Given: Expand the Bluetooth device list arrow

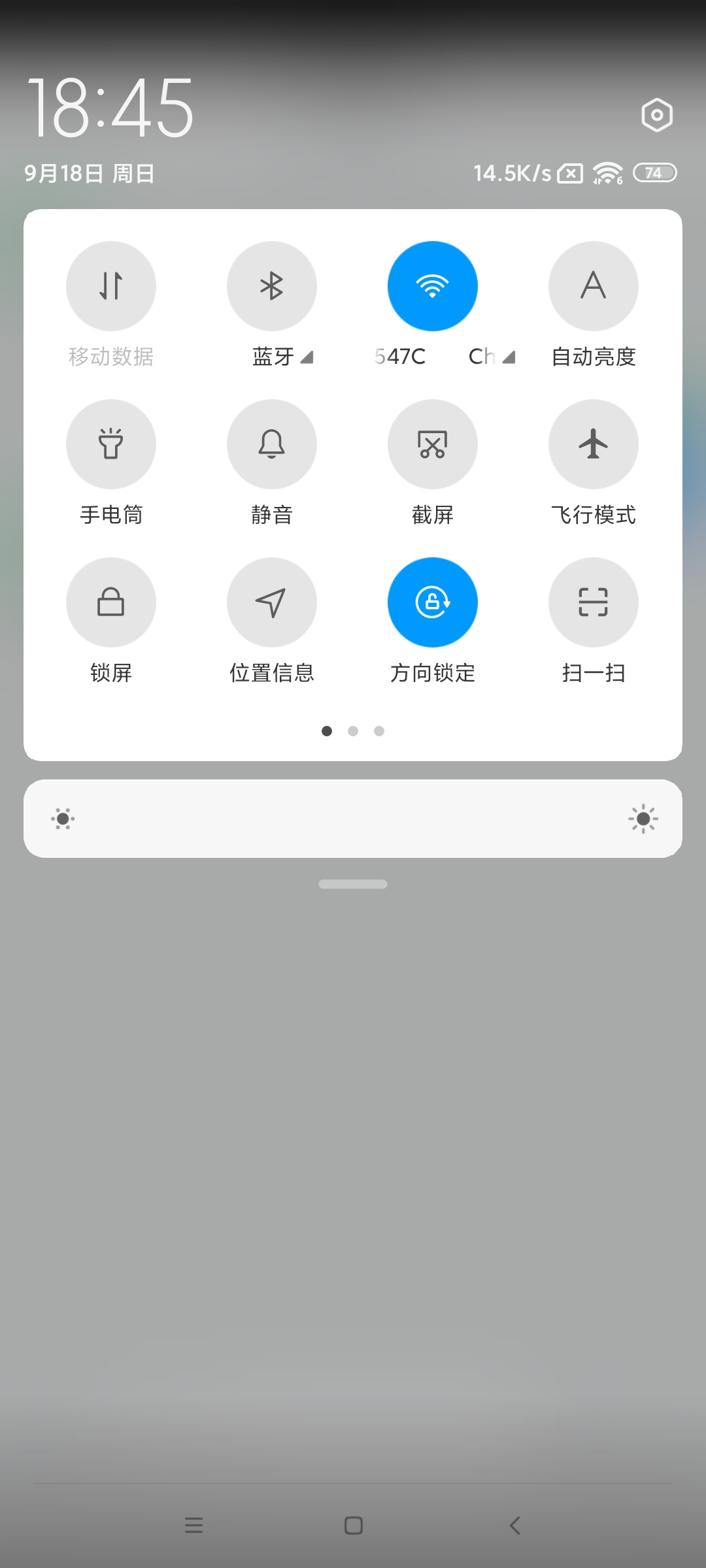Looking at the screenshot, I should click(x=307, y=357).
